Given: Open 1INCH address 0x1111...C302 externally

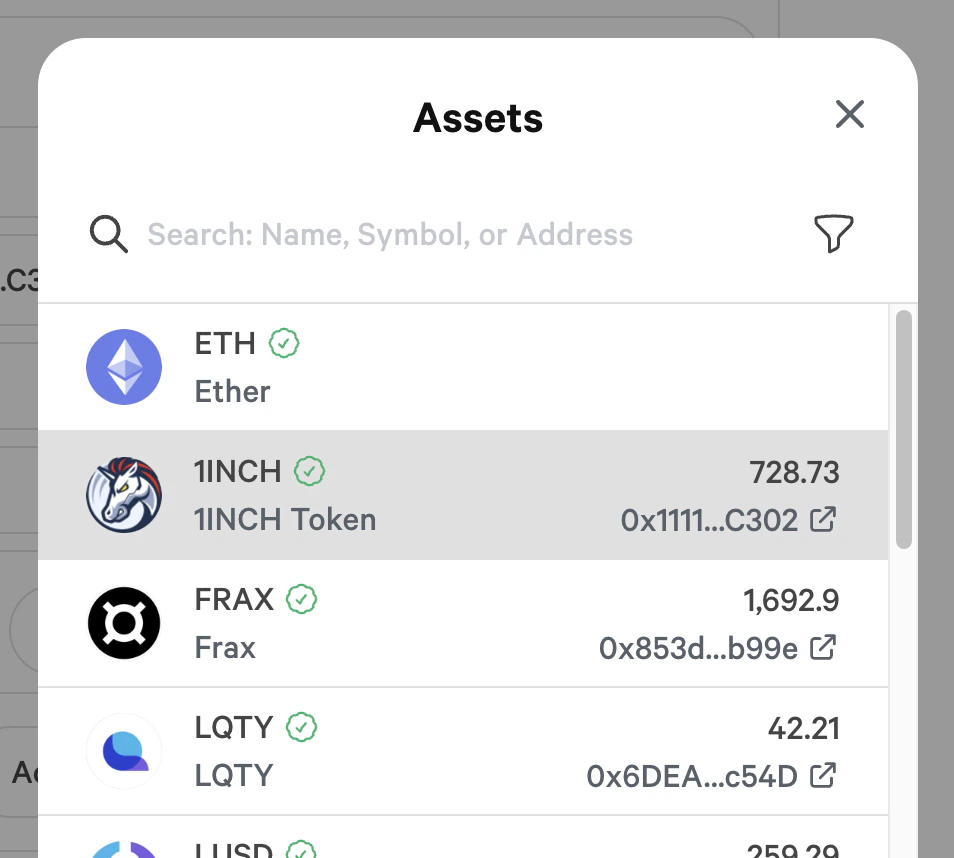Looking at the screenshot, I should tap(822, 520).
